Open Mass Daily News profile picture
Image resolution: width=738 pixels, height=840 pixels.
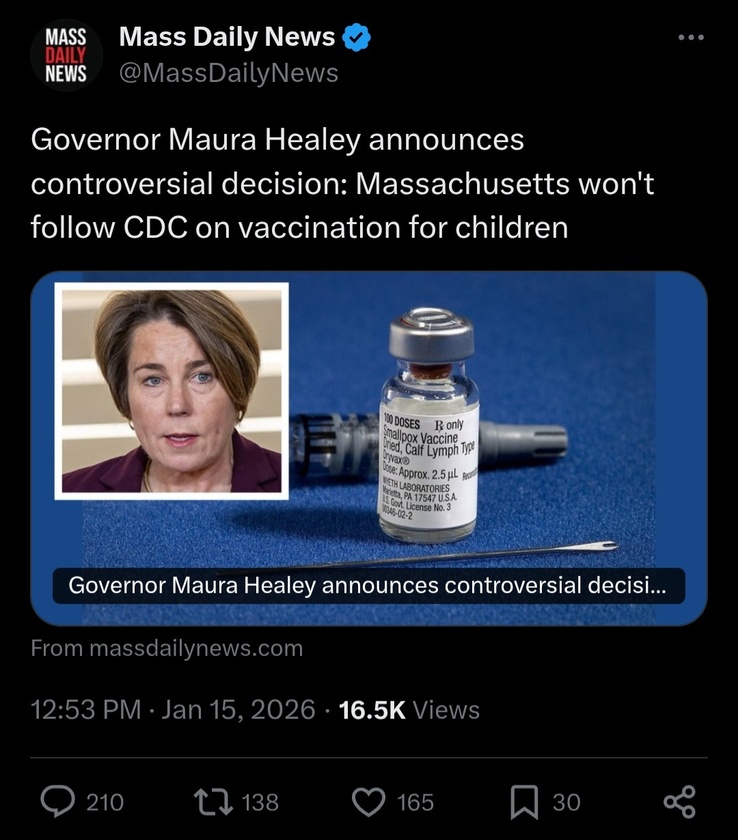(x=66, y=55)
